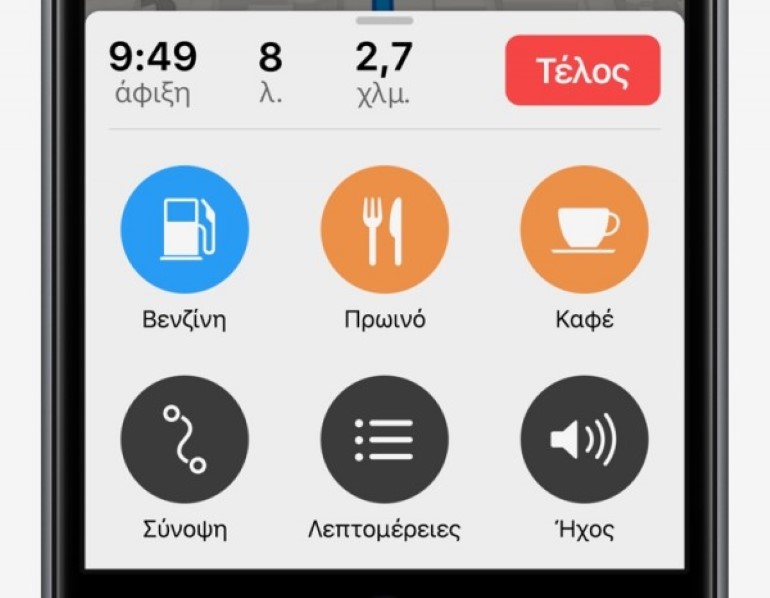Screen dimensions: 770x598
Task: Open the Ήχος audio settings
Action: point(584,439)
